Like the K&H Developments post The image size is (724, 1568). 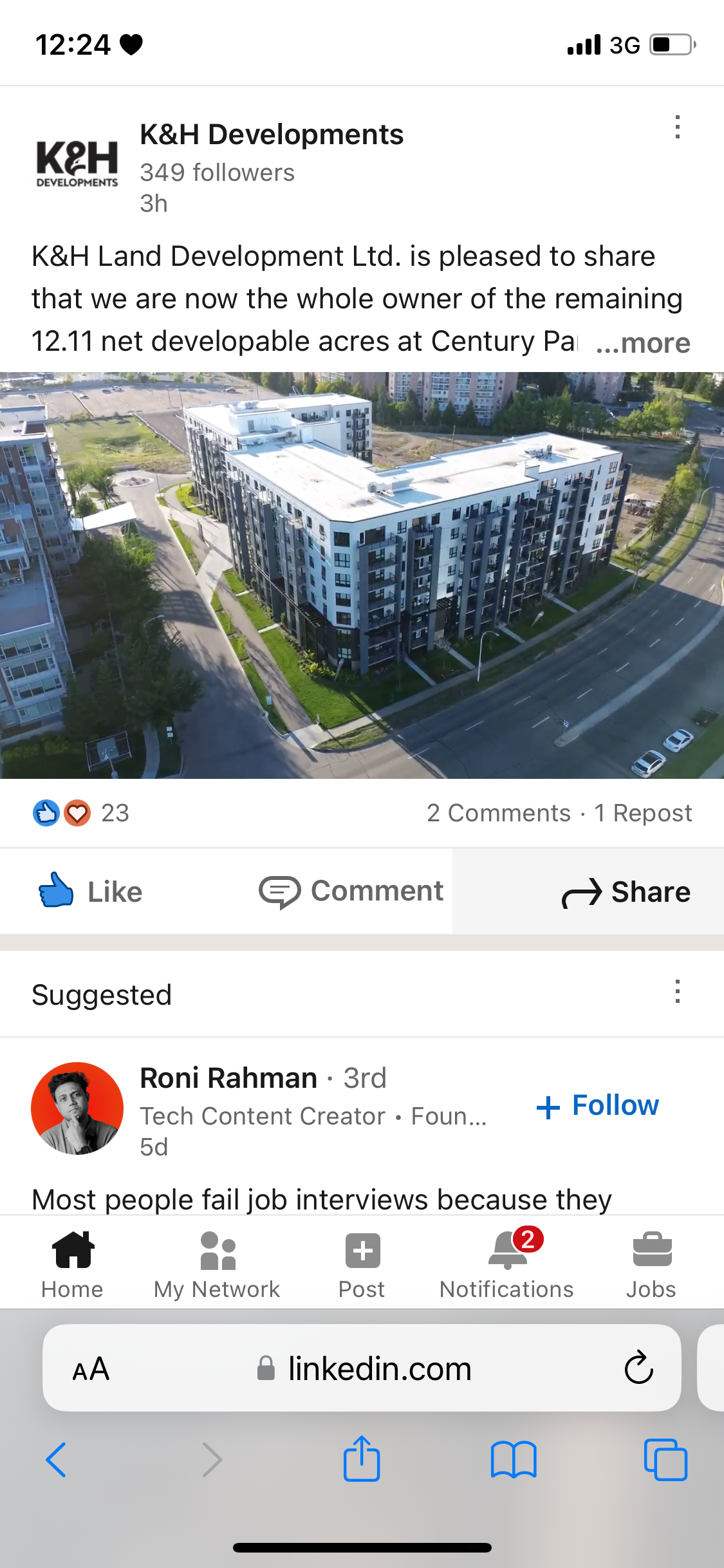pyautogui.click(x=90, y=891)
